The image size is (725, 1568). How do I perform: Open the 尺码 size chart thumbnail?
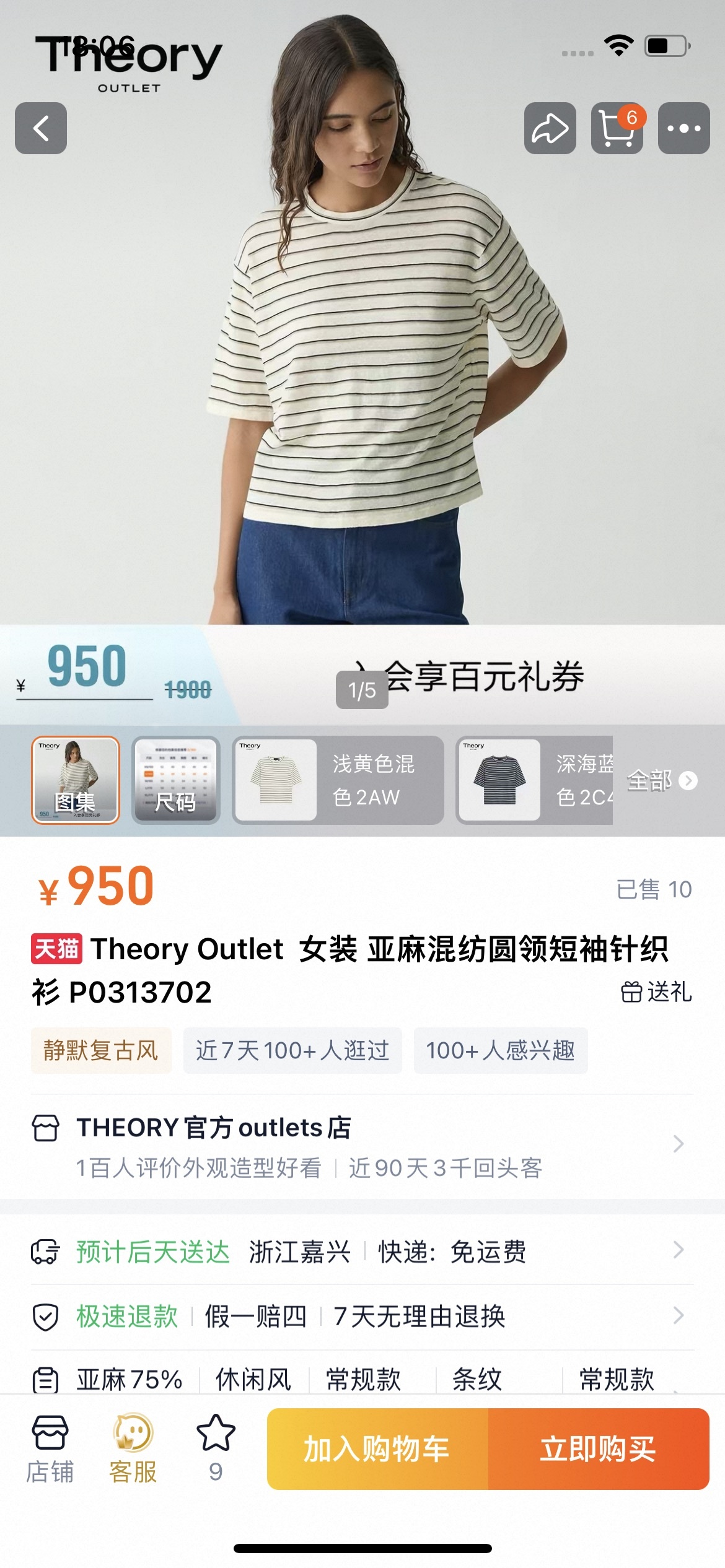[x=176, y=780]
